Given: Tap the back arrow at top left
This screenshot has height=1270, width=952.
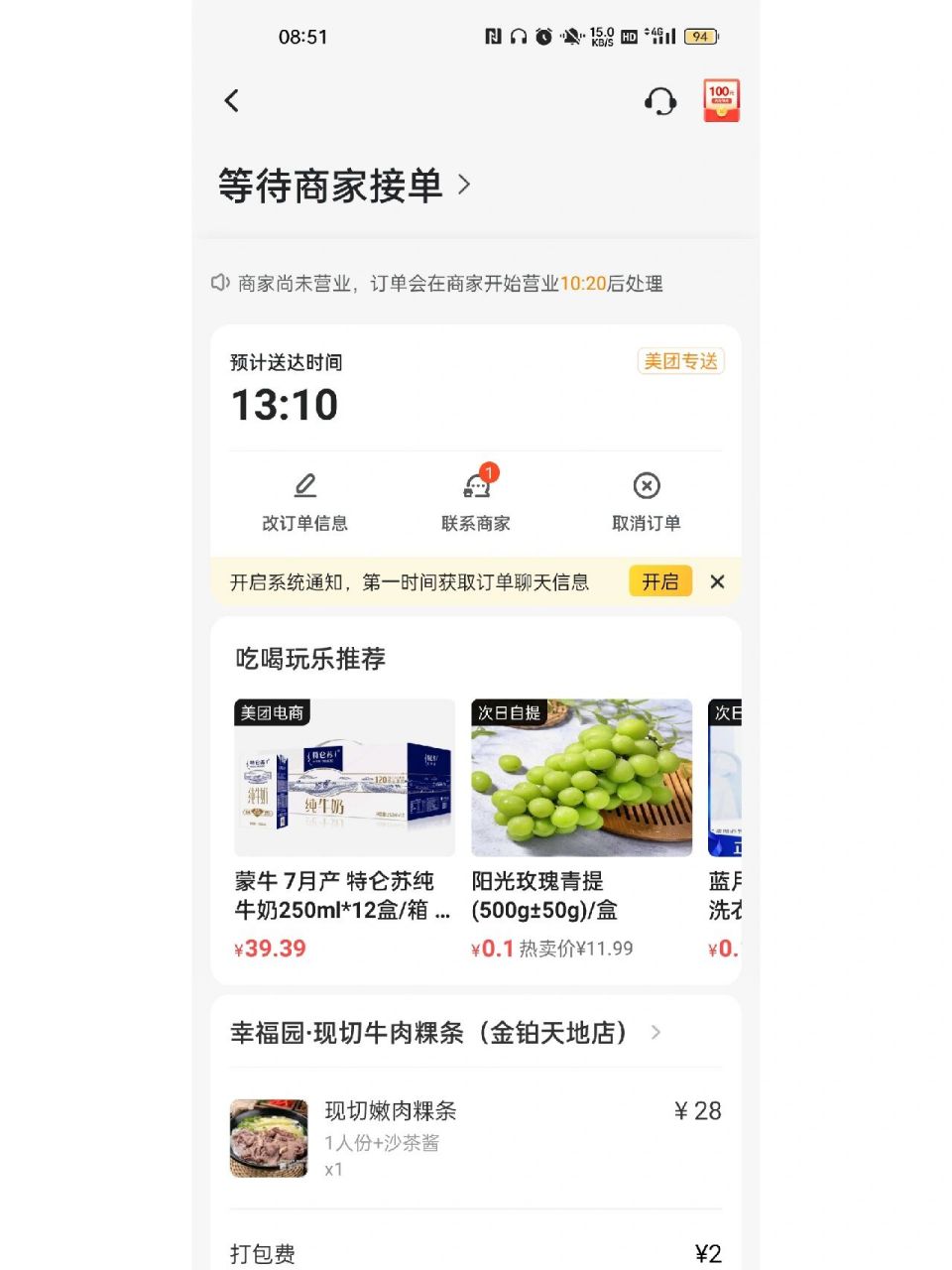Looking at the screenshot, I should coord(231,100).
